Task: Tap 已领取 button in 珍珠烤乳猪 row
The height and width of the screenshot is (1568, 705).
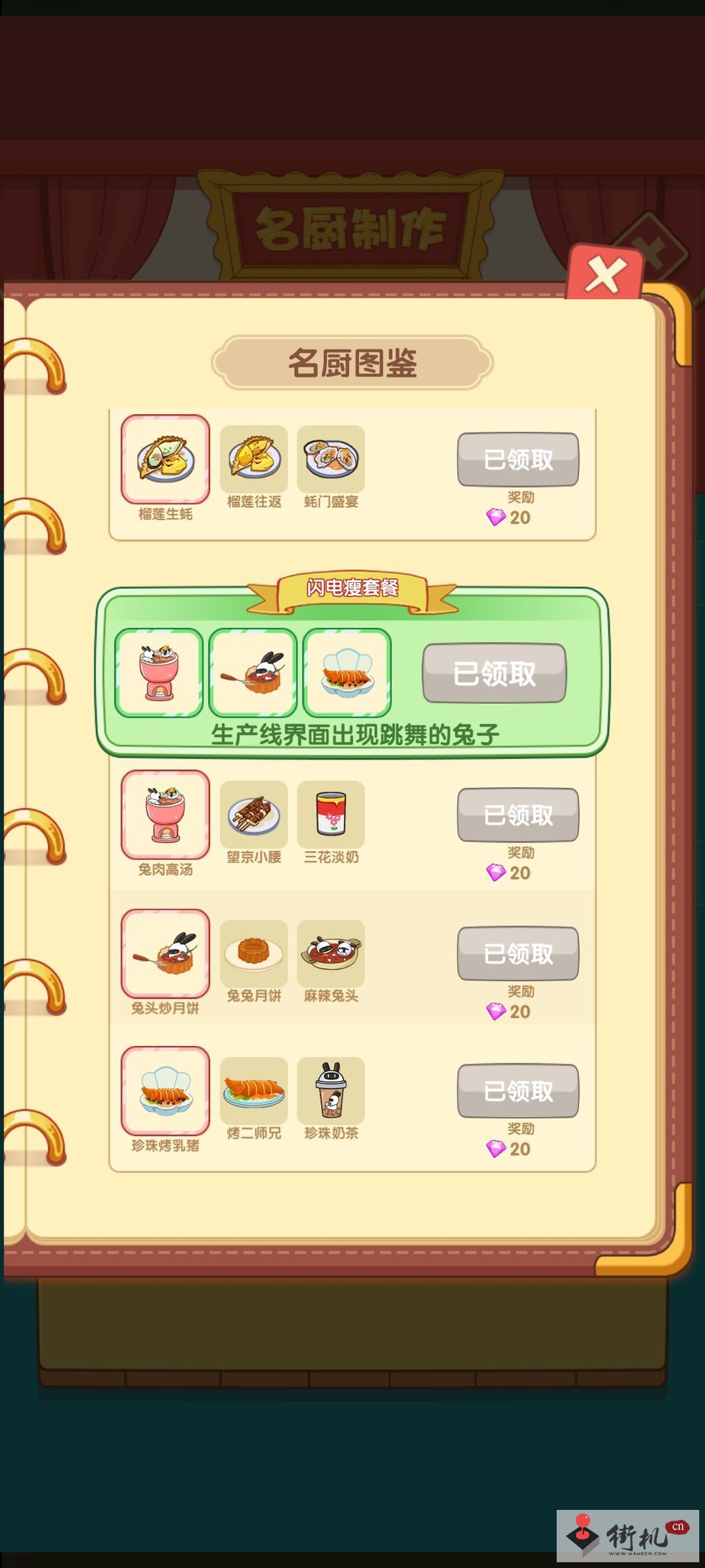Action: click(518, 1091)
